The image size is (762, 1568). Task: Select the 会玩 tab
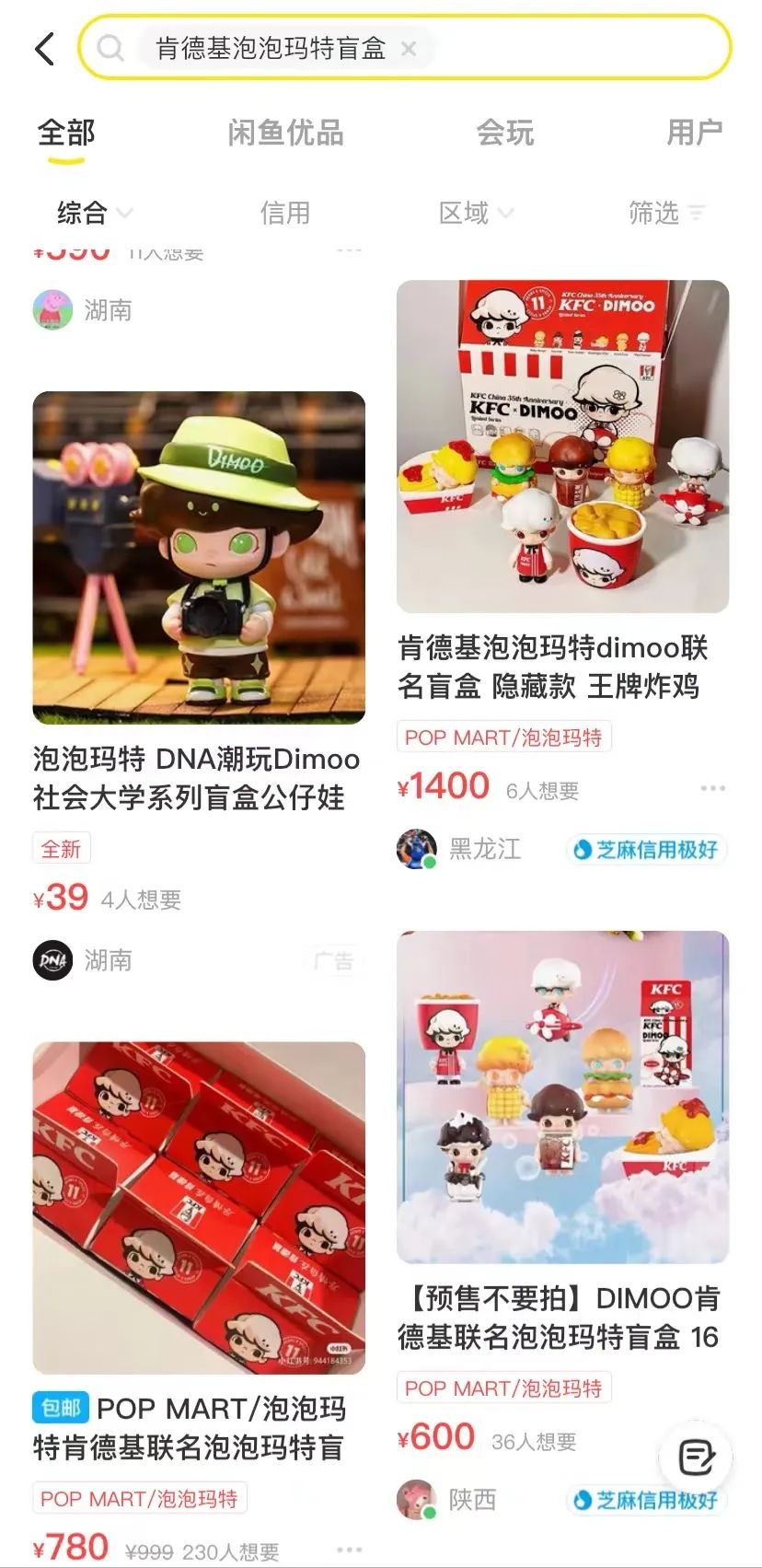pyautogui.click(x=505, y=134)
